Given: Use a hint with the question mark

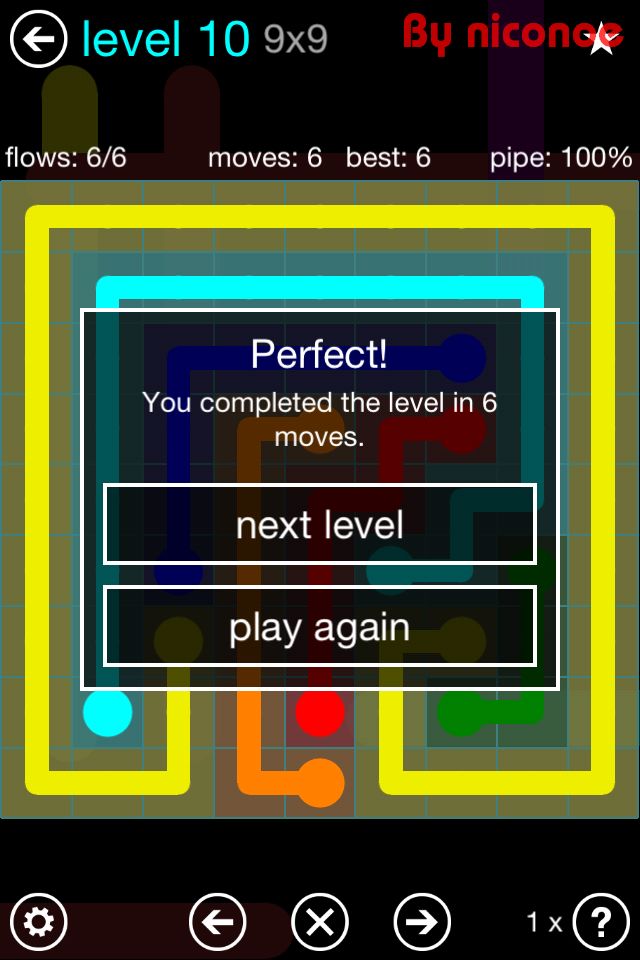Looking at the screenshot, I should coord(600,921).
